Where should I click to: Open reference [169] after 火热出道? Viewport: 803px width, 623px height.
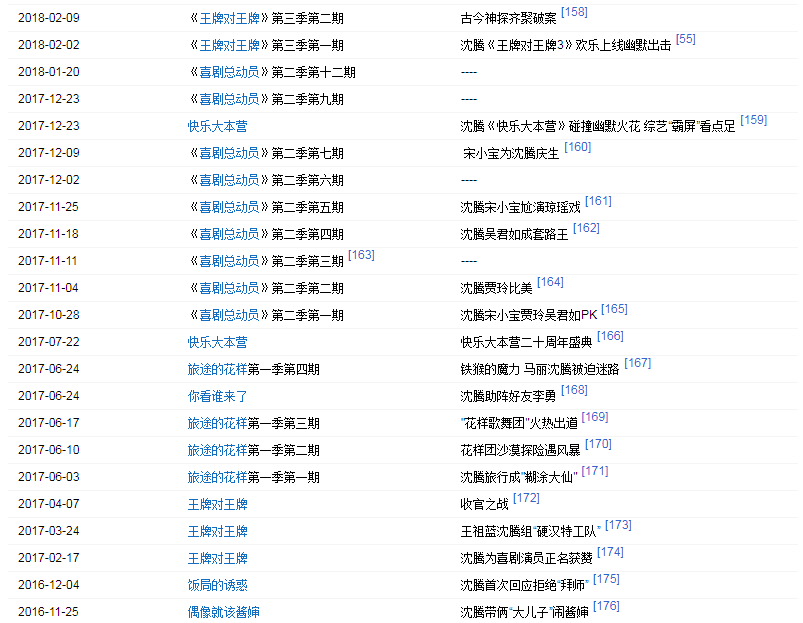pos(594,417)
